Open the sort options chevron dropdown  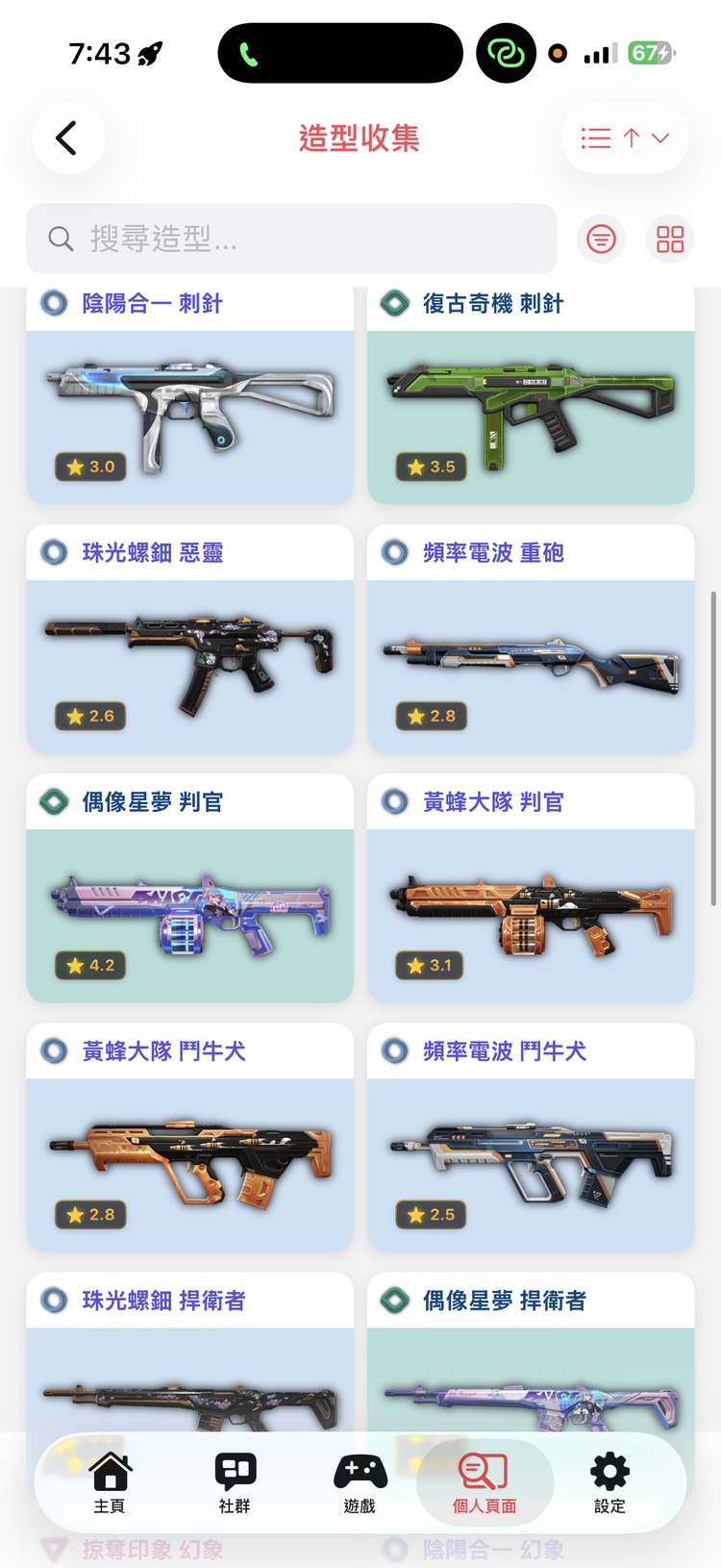[659, 138]
